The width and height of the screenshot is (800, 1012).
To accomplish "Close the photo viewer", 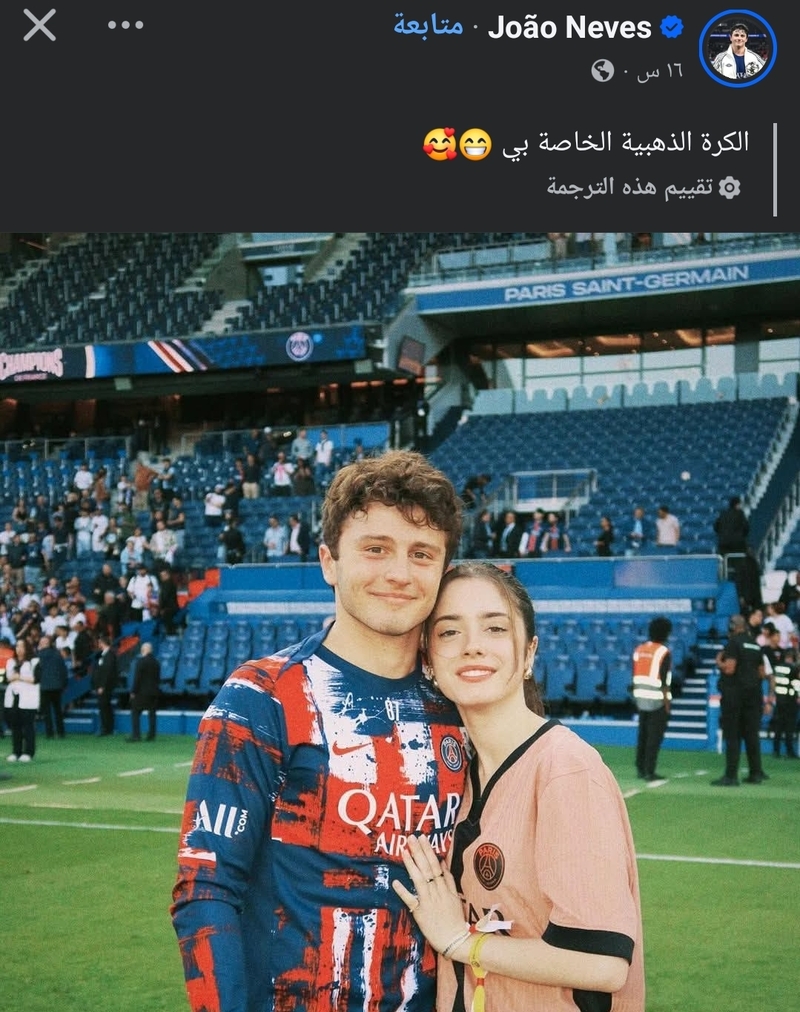I will click(39, 25).
